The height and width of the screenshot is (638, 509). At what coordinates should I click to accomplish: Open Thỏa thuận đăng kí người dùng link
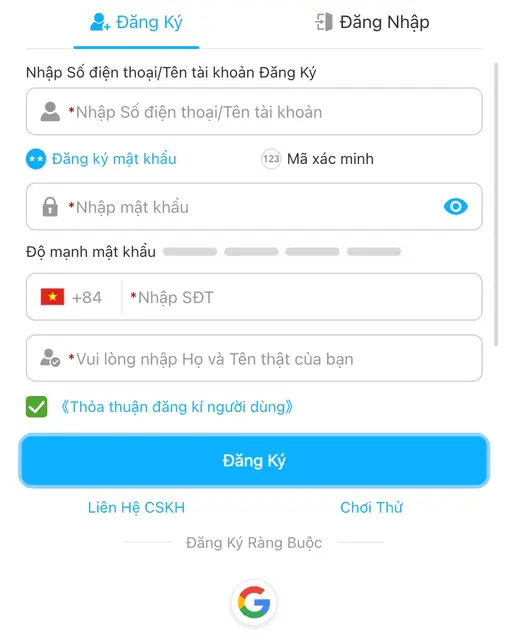[x=177, y=407]
